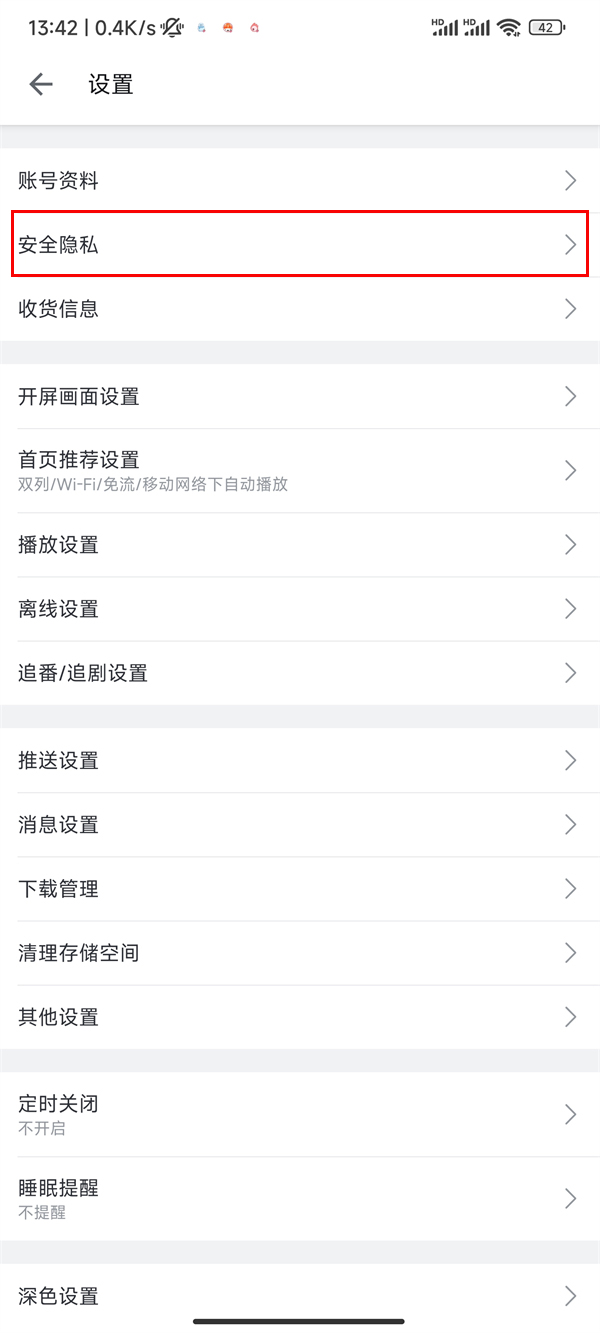Viewport: 600px width, 1333px height.
Task: Open 睡眠提醒 setting
Action: point(300,1199)
